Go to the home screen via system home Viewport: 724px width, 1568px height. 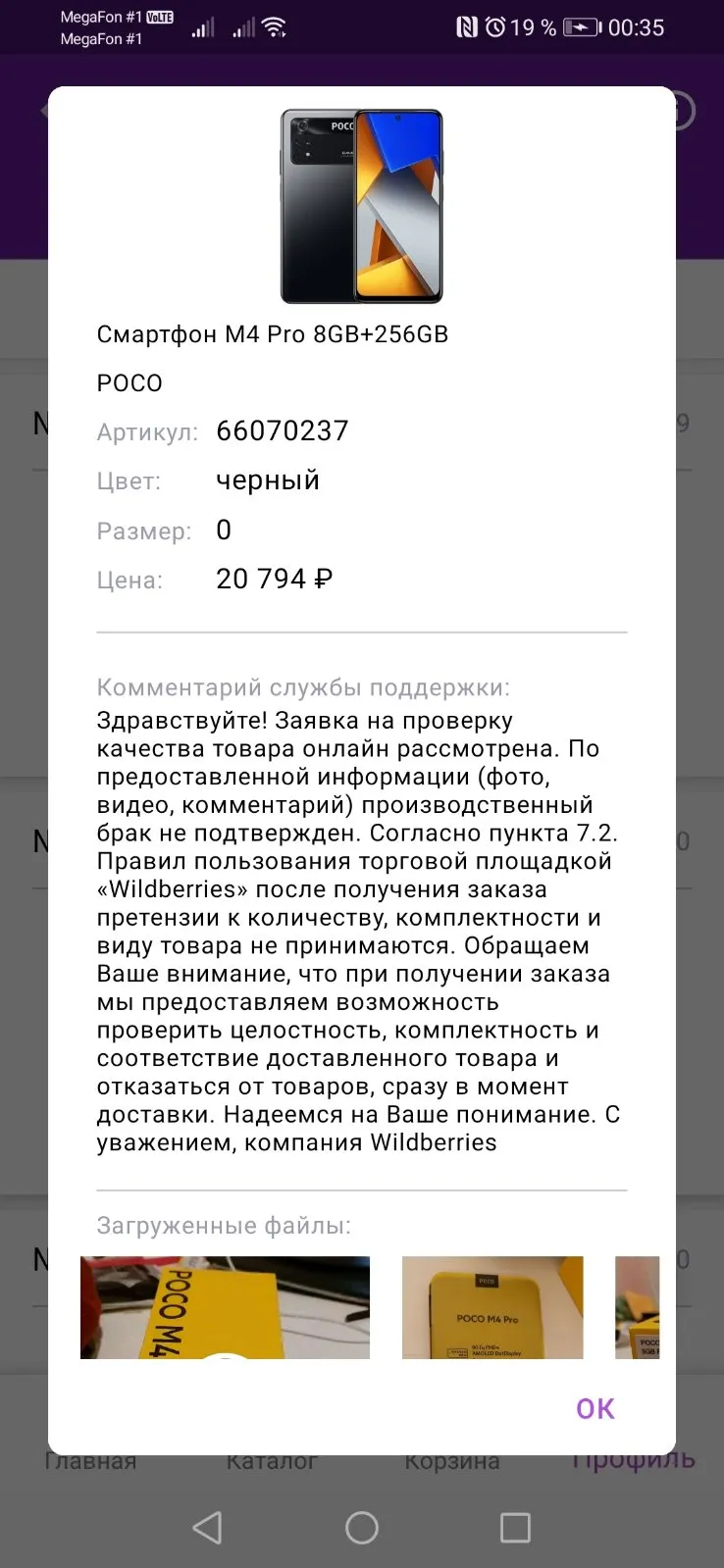pos(362,1527)
